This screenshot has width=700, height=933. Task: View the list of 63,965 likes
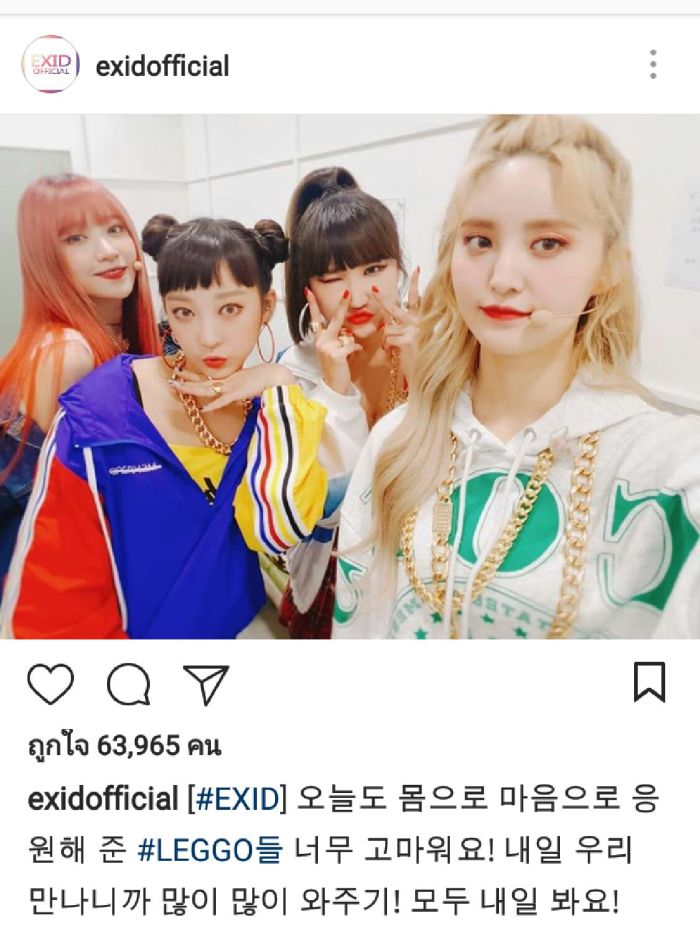point(124,745)
